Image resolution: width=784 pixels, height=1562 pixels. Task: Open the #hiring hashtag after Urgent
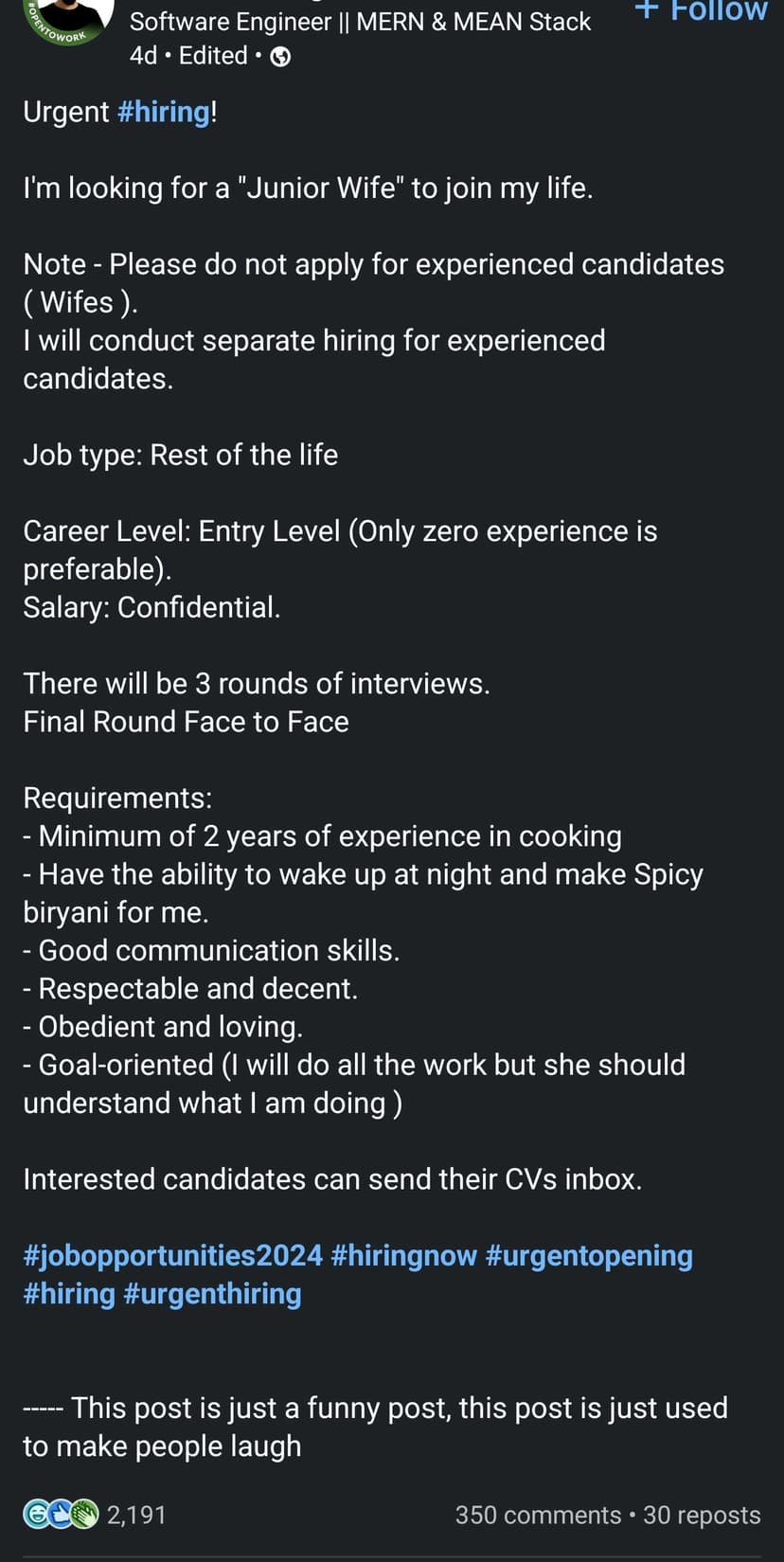tap(164, 112)
